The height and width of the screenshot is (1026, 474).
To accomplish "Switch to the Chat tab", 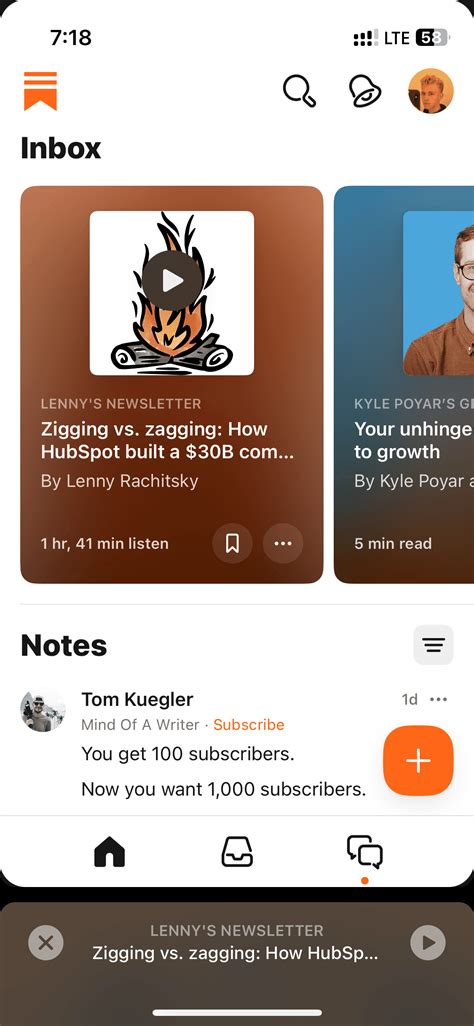I will pos(365,853).
